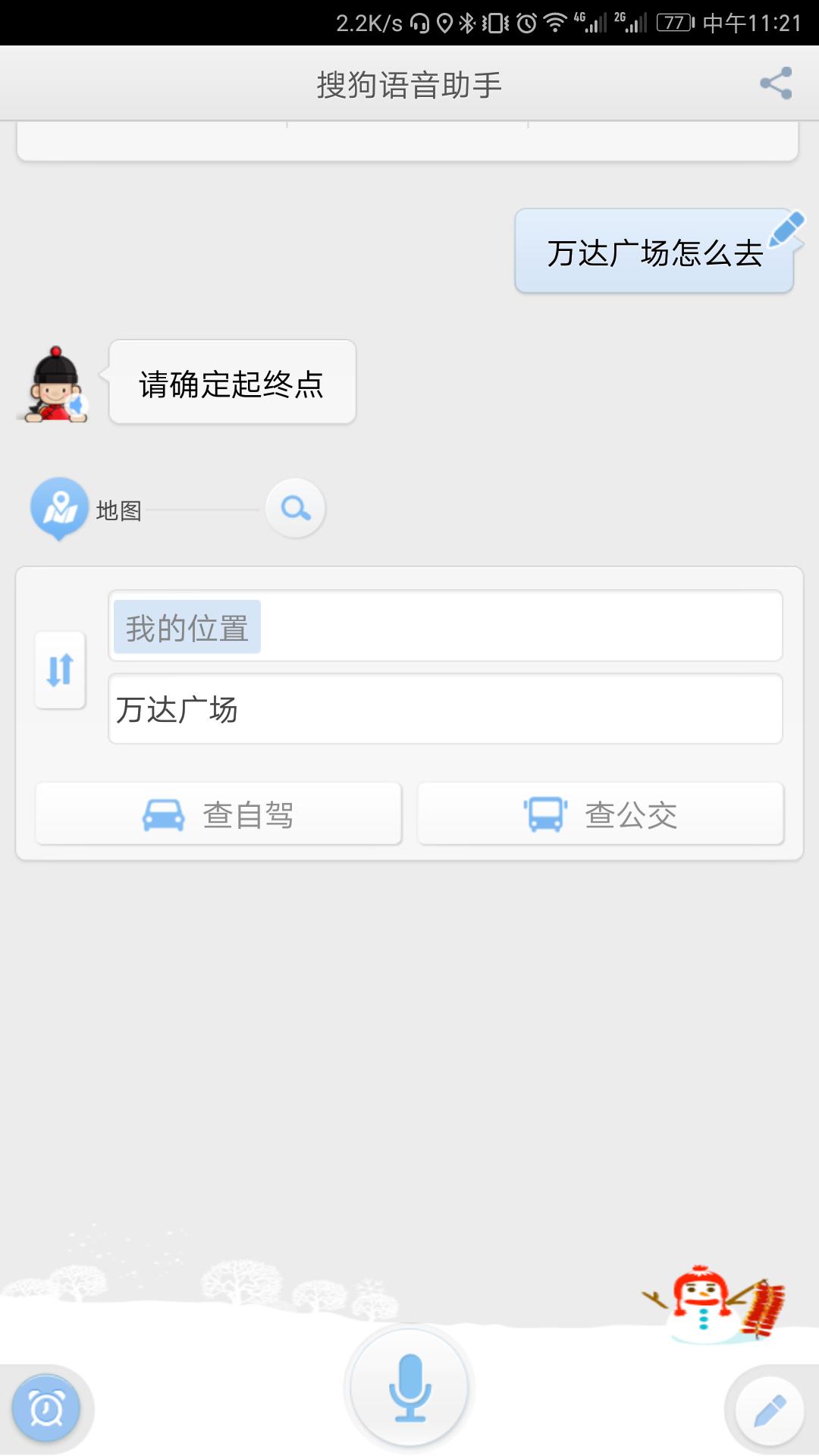Open the map via the blue map icon
This screenshot has width=819, height=1456.
pos(59,507)
